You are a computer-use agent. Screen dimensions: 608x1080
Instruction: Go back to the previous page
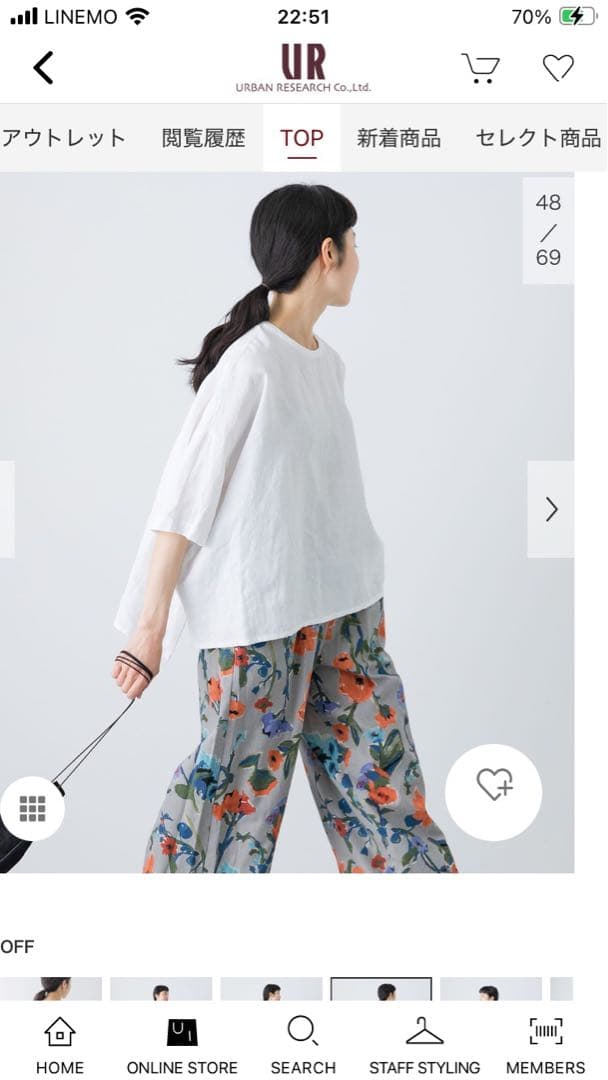tap(43, 68)
